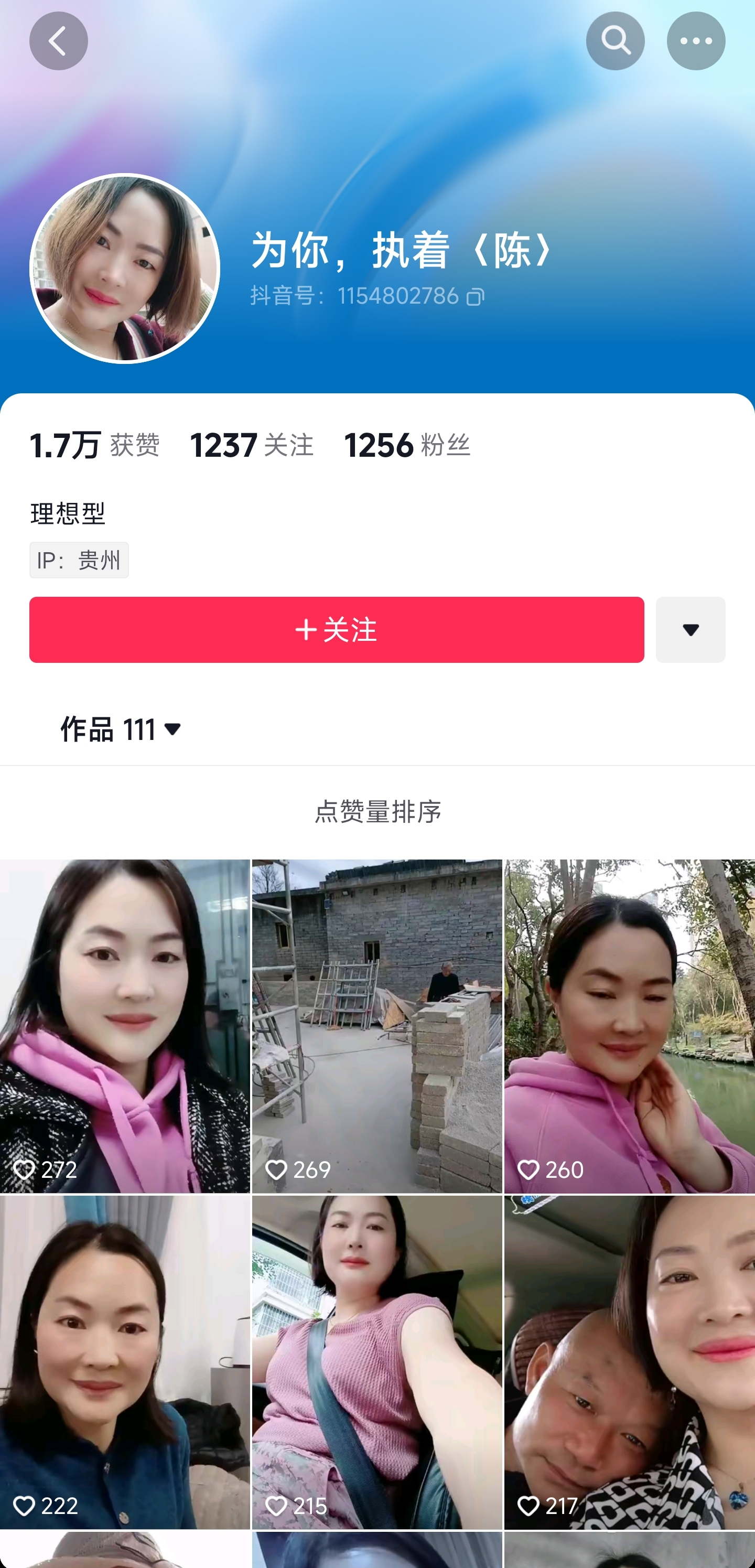
Task: Expand the arrow beside the 关注 button
Action: tap(690, 629)
